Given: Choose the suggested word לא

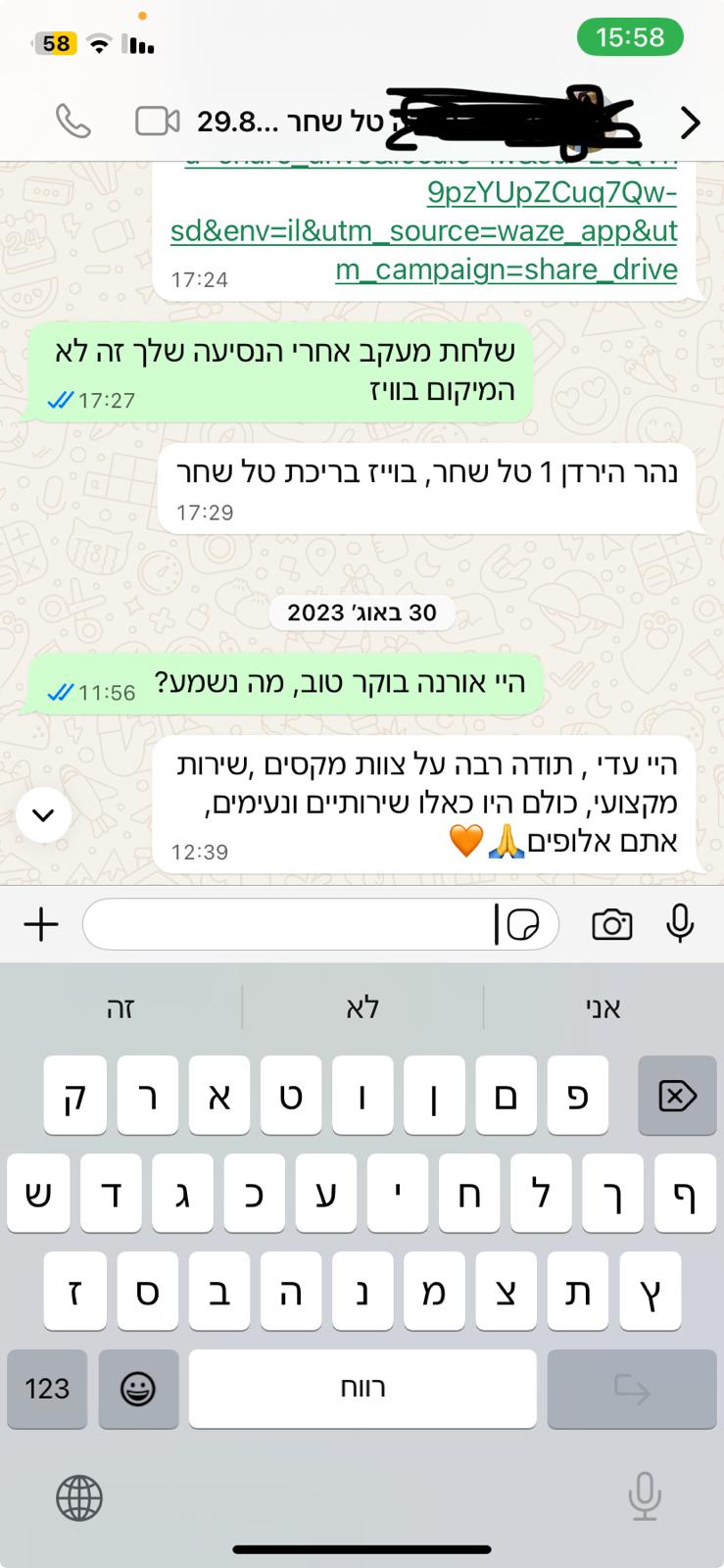Looking at the screenshot, I should tap(362, 1007).
